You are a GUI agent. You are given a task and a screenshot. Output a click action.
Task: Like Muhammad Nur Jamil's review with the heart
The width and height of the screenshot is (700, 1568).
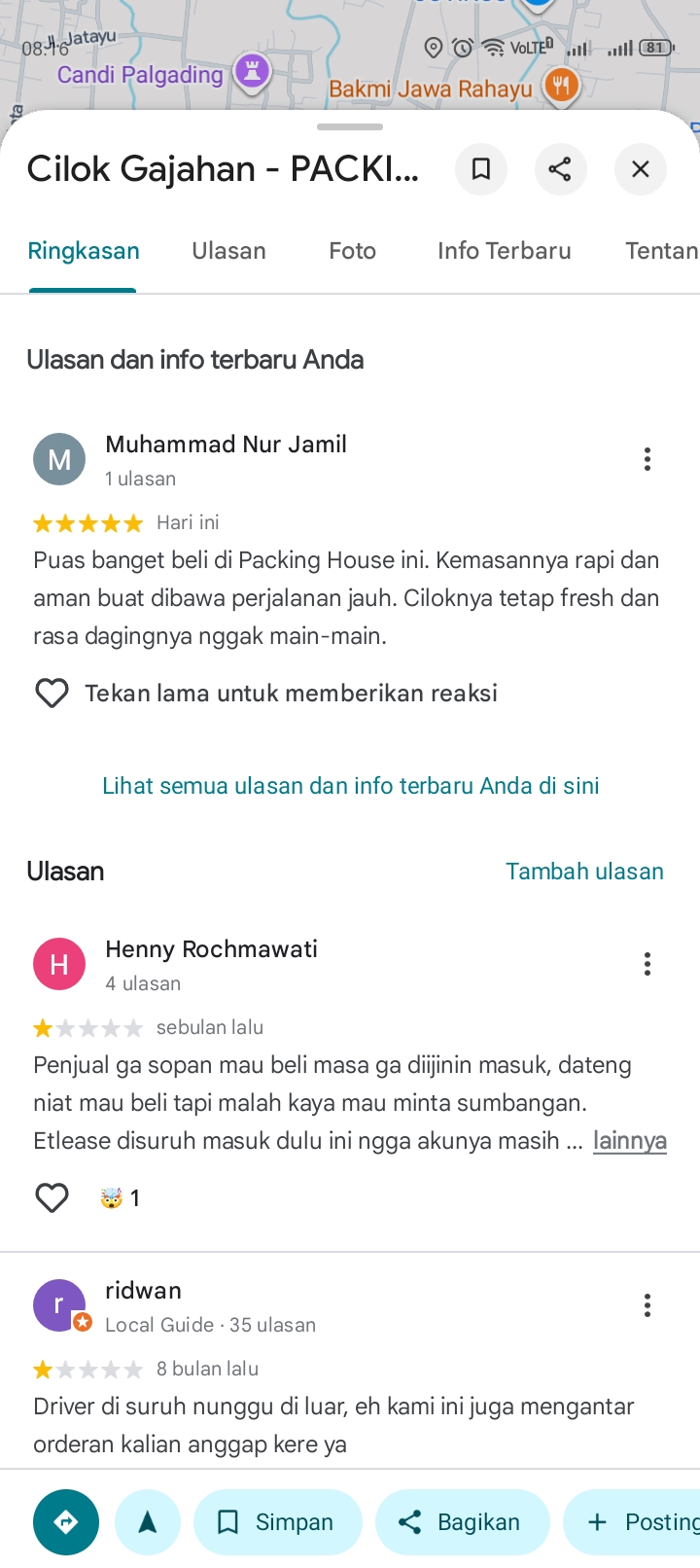point(52,694)
